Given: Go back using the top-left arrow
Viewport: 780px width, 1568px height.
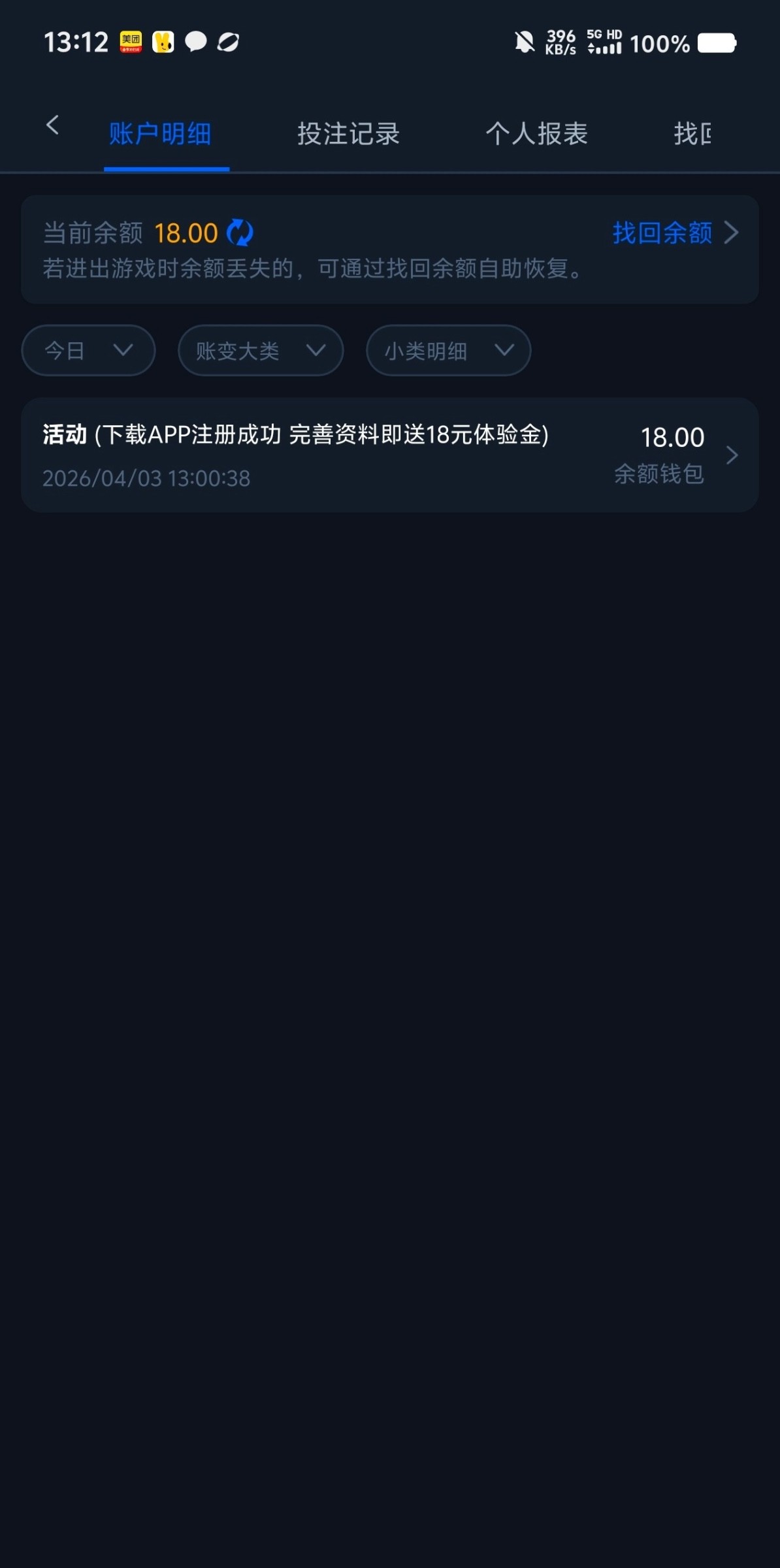Looking at the screenshot, I should 53,125.
